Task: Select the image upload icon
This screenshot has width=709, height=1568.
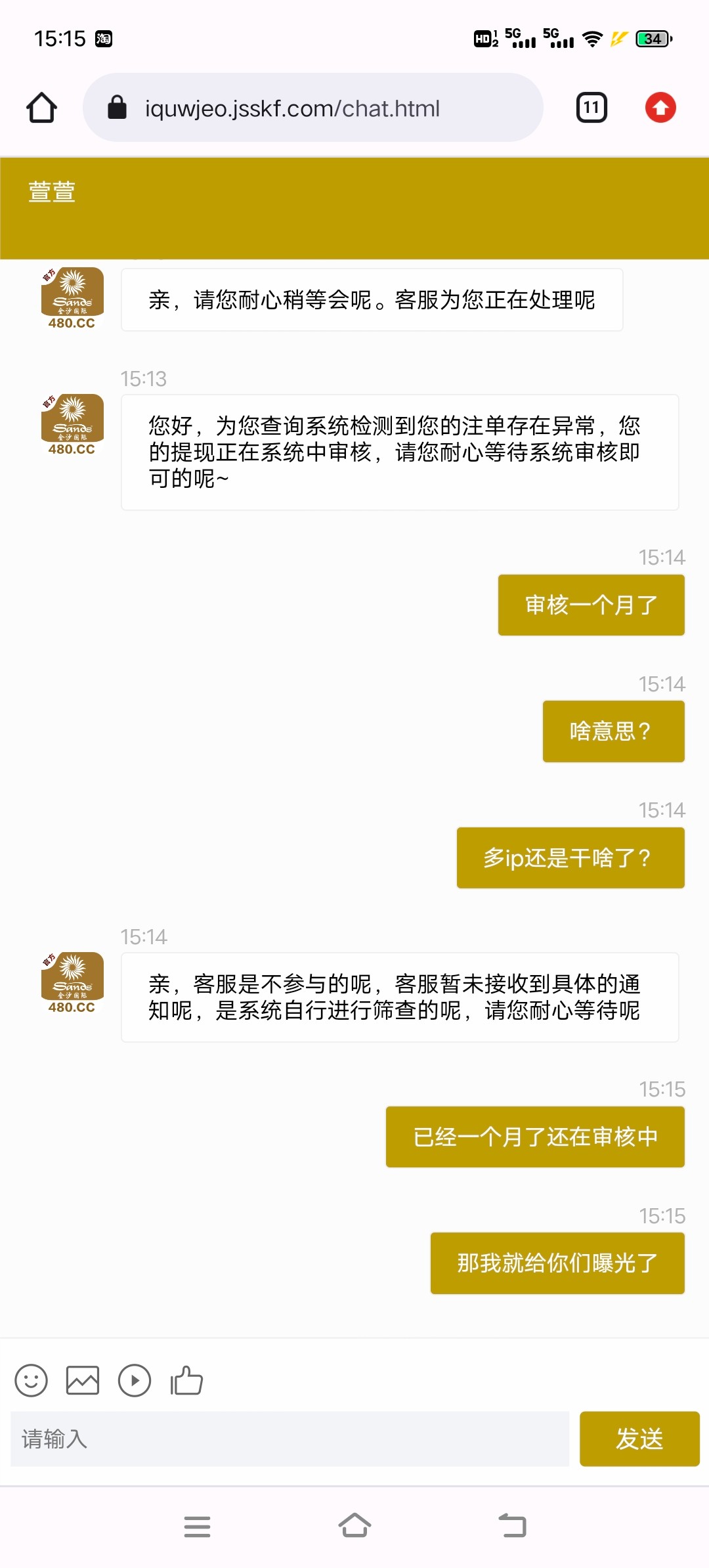Action: click(82, 1381)
